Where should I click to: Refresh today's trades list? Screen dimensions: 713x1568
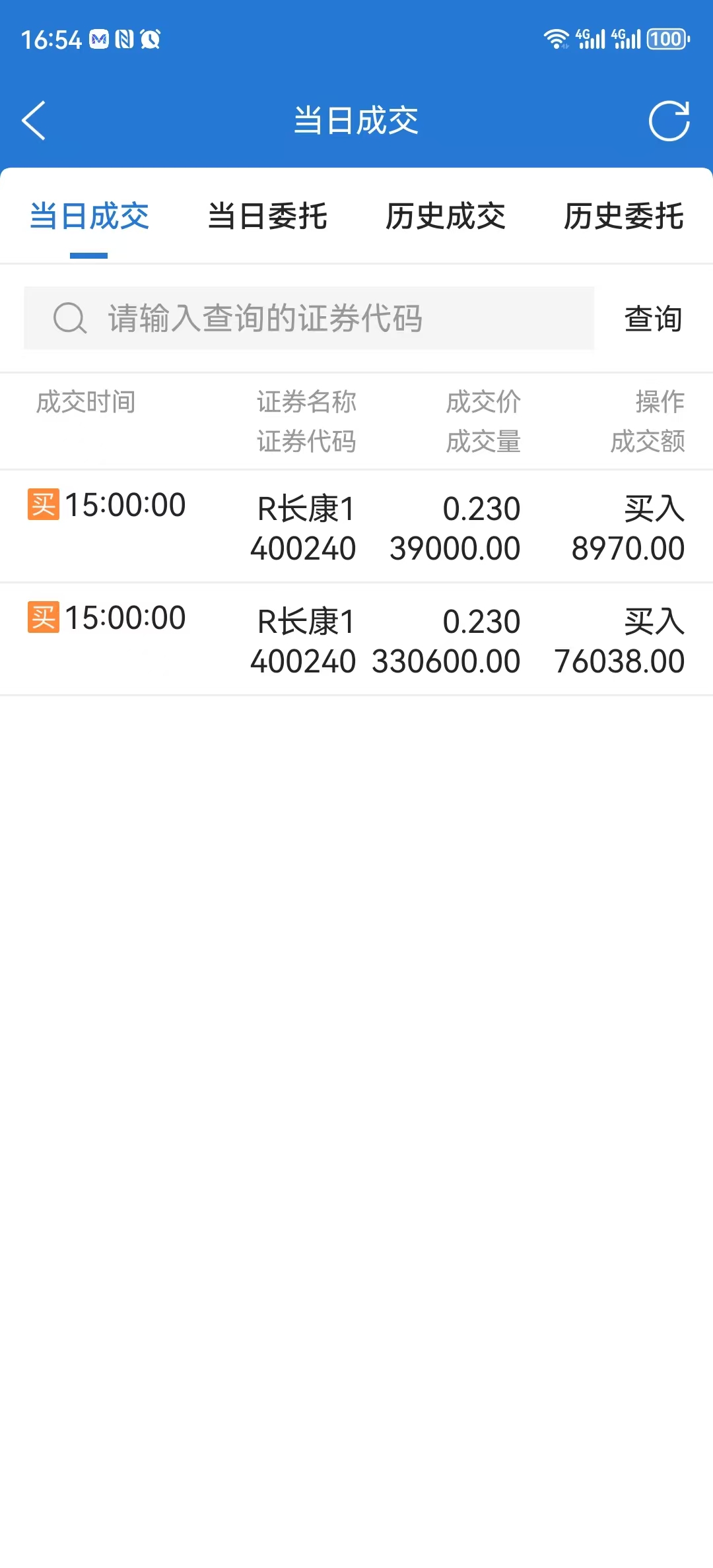click(669, 121)
